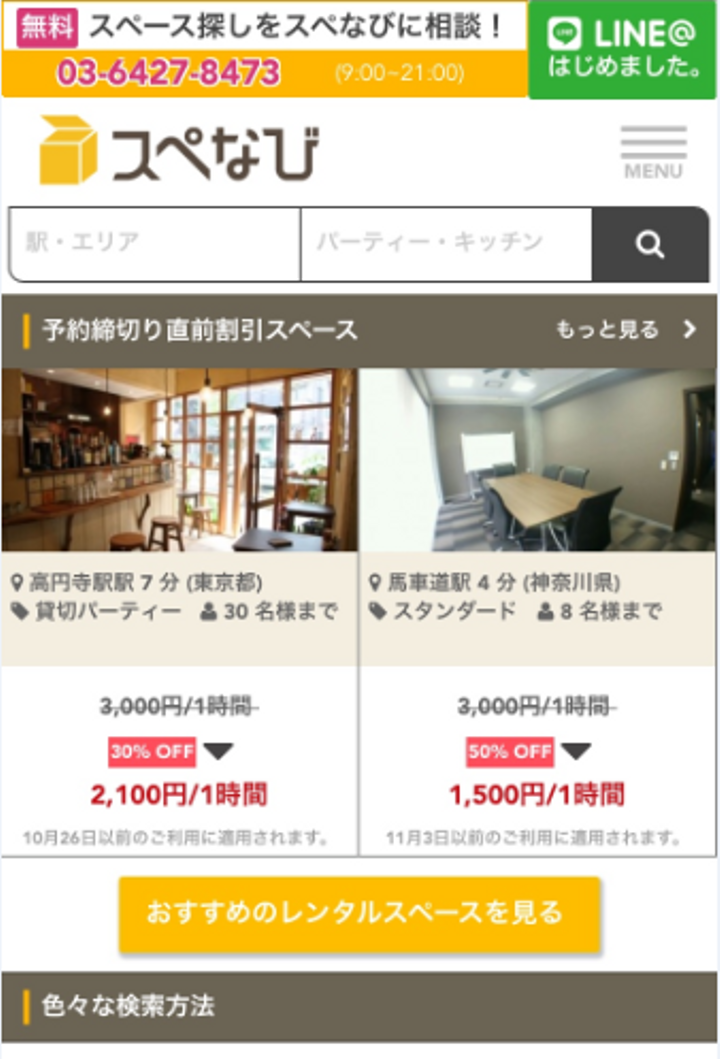View the 馬車道駅 meeting room card
This screenshot has width=720, height=1059.
[537, 460]
